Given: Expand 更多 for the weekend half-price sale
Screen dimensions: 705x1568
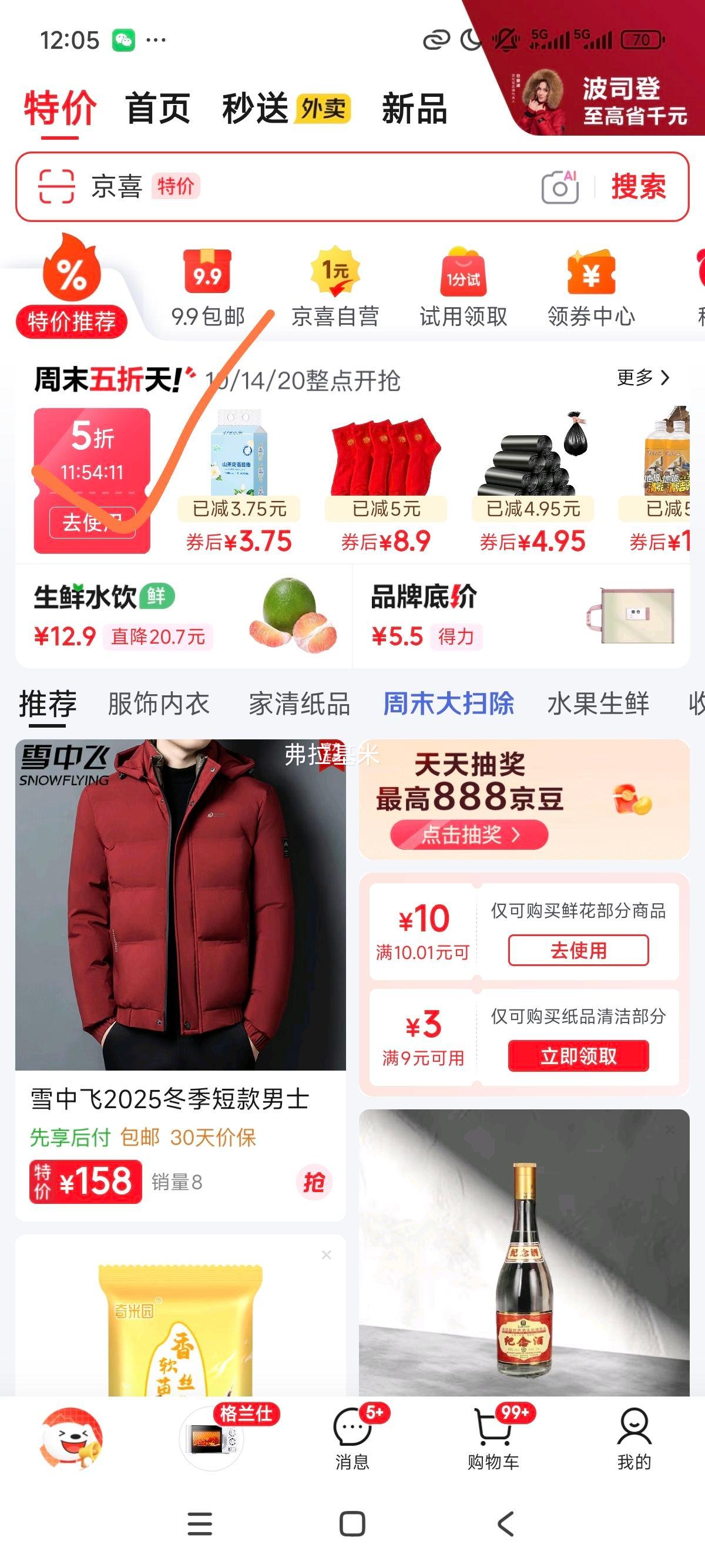Looking at the screenshot, I should click(640, 379).
